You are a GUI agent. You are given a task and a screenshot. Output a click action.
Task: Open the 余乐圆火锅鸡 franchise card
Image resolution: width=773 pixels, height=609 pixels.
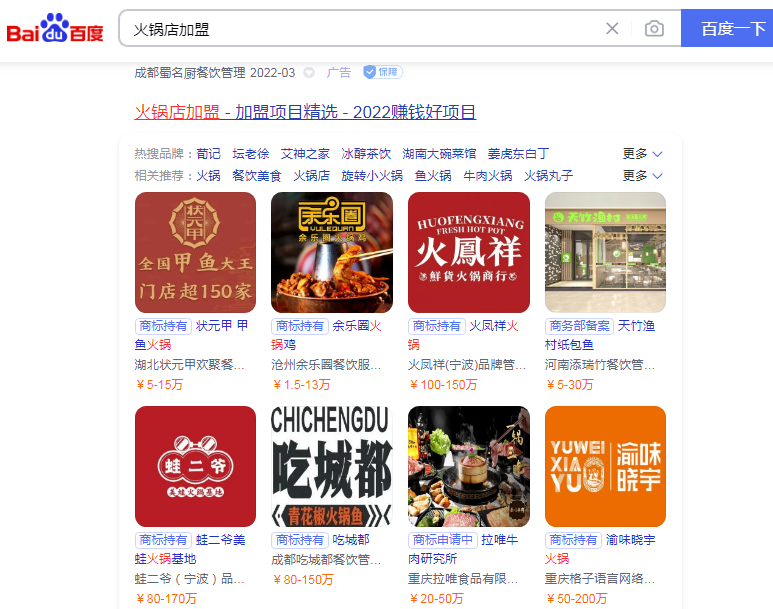click(x=331, y=253)
